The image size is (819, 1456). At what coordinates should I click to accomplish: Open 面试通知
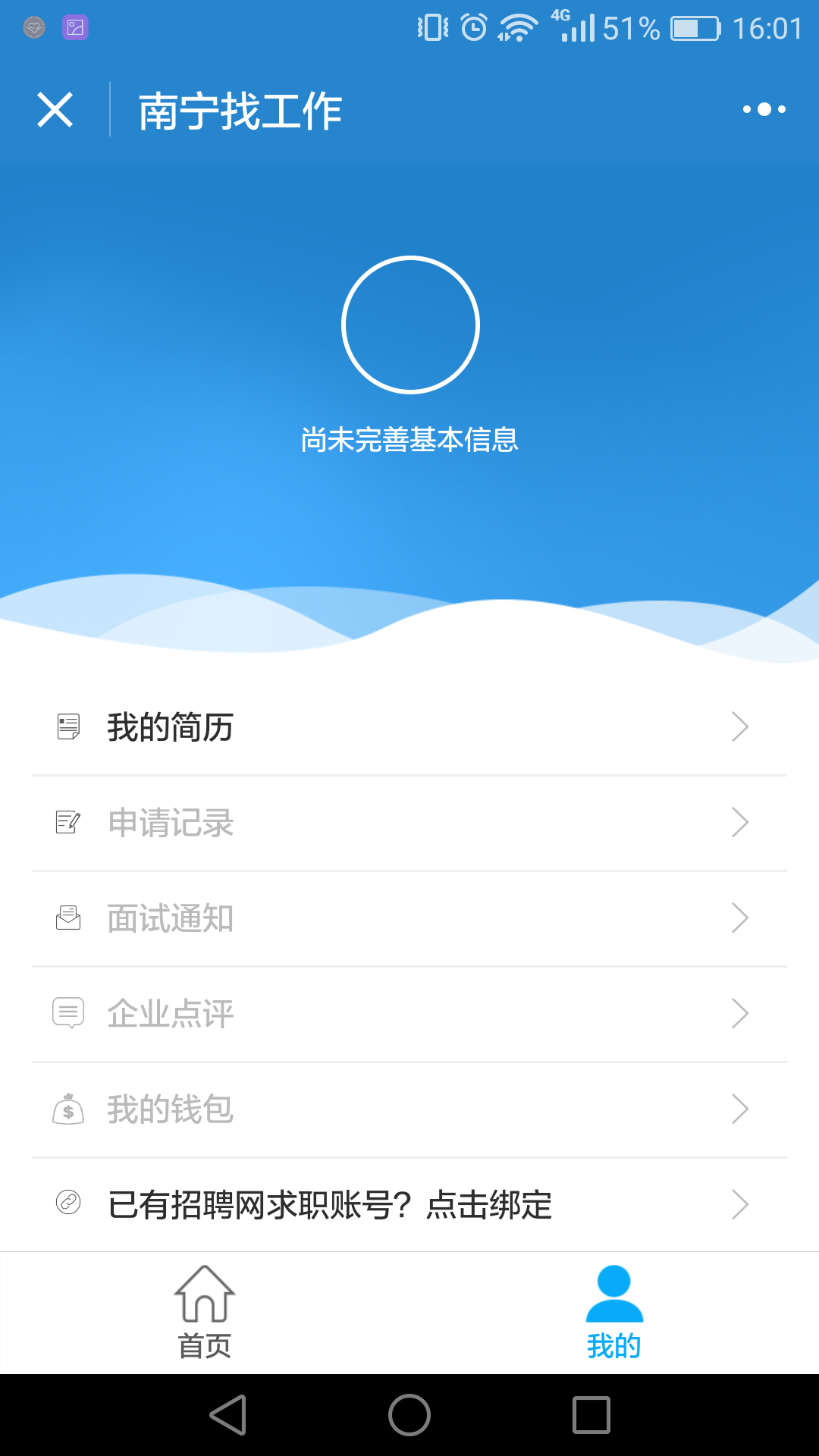point(409,918)
